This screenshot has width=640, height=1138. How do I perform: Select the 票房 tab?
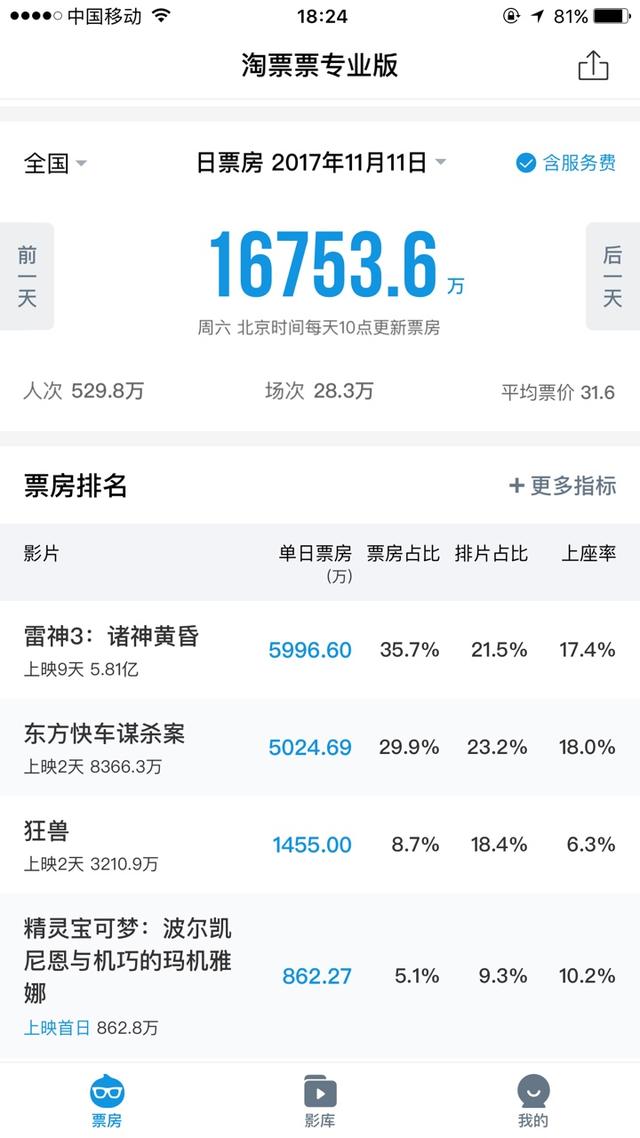pyautogui.click(x=107, y=1101)
